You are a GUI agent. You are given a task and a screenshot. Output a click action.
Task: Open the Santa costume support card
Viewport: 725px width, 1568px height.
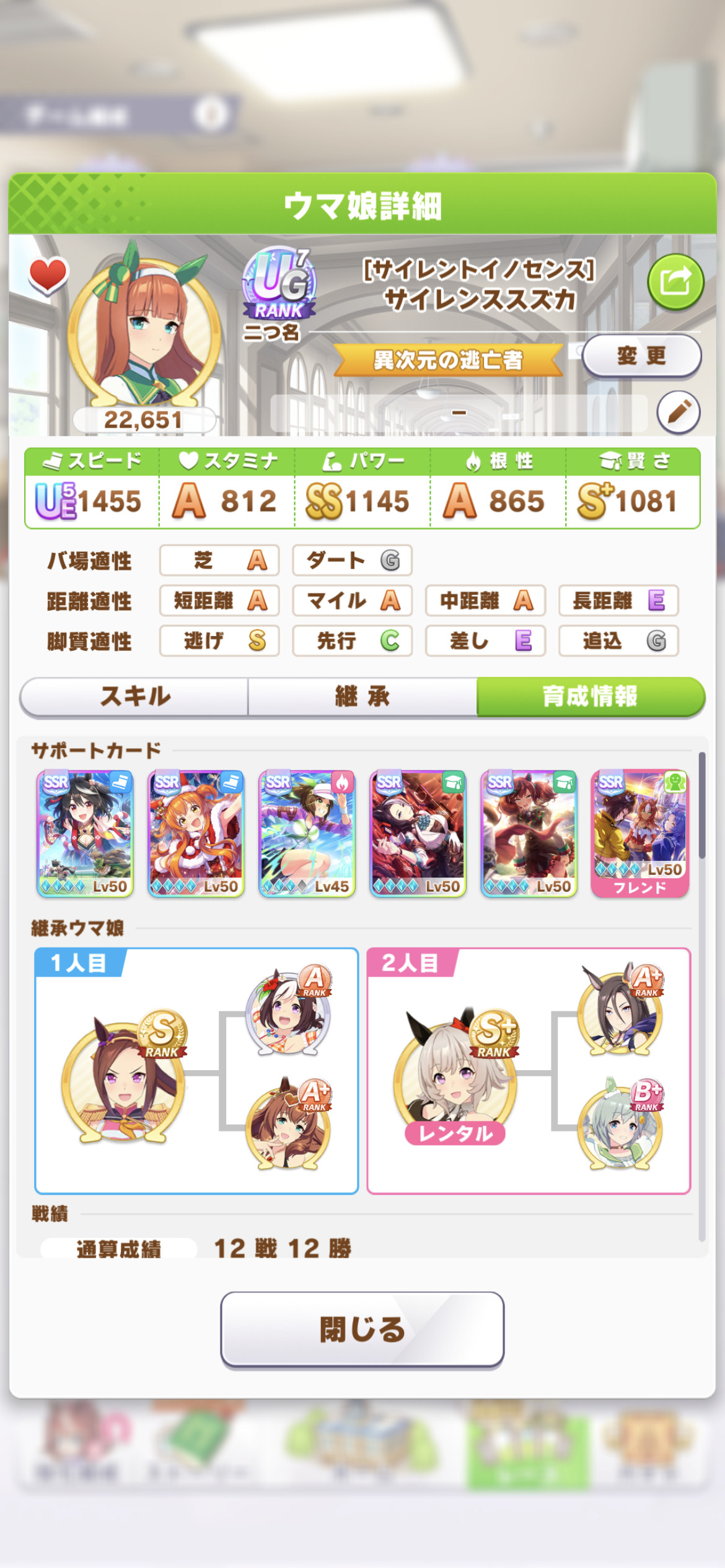pos(196,834)
